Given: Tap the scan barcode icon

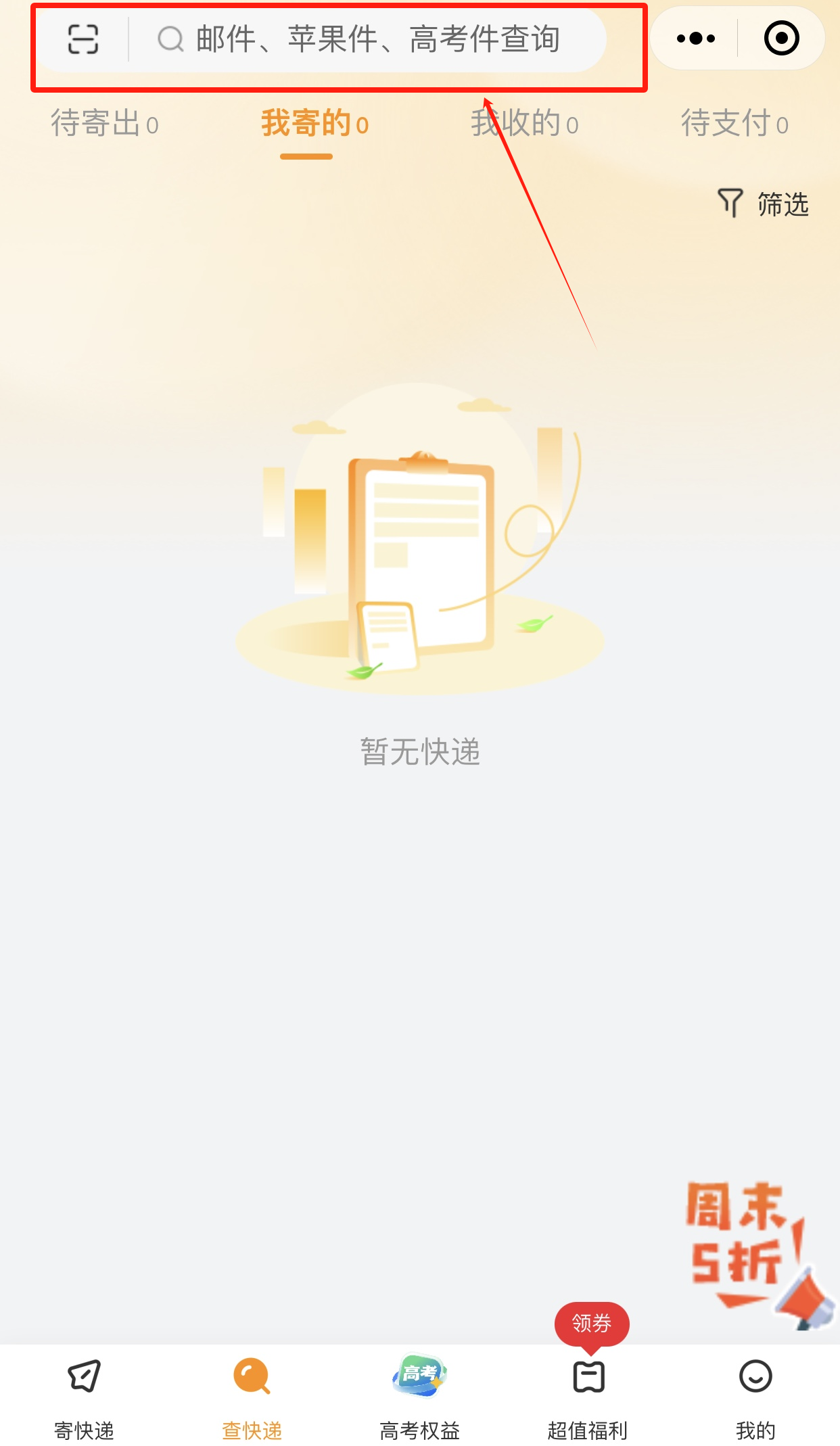Looking at the screenshot, I should 83,39.
